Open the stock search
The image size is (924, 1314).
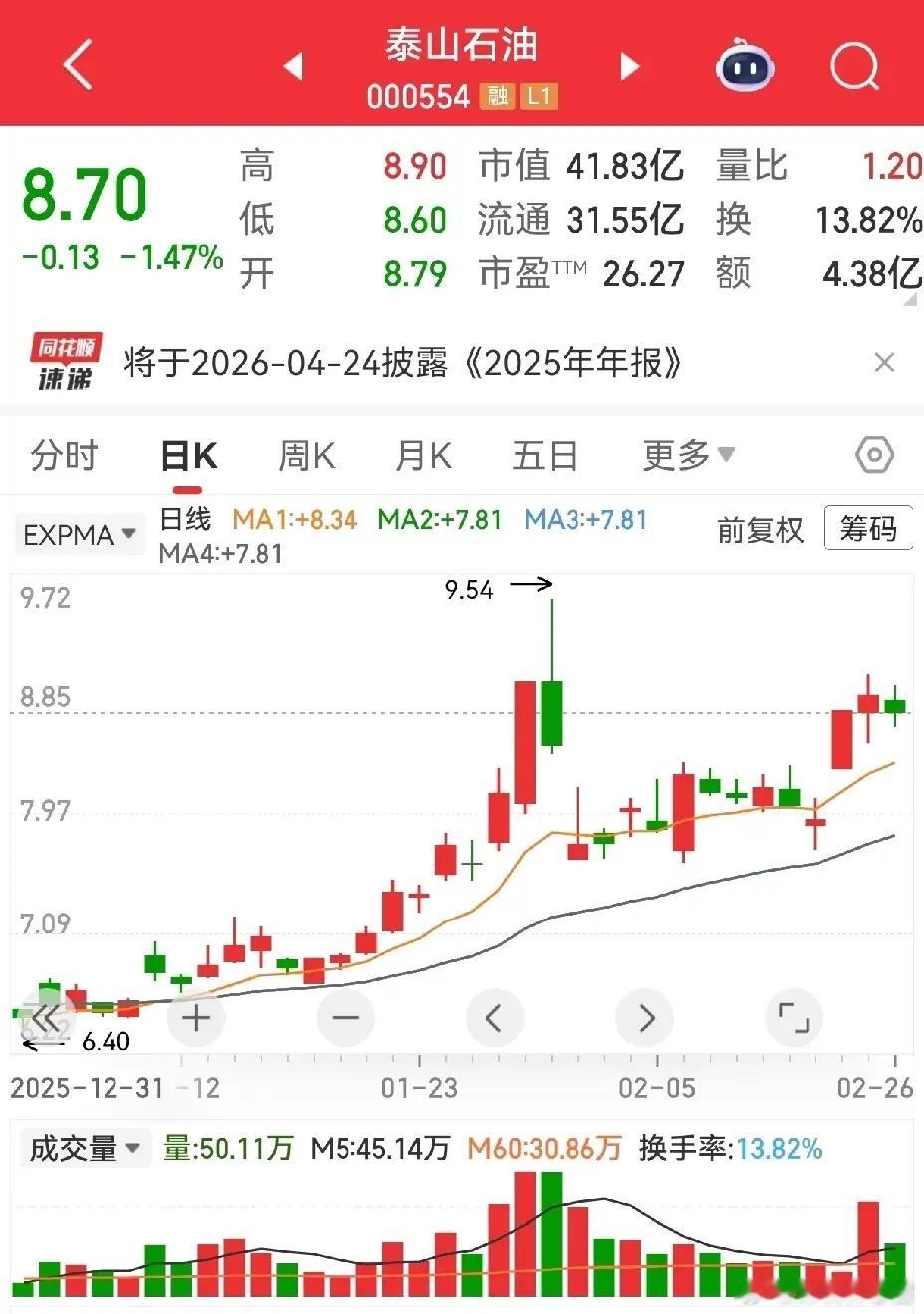pyautogui.click(x=852, y=65)
